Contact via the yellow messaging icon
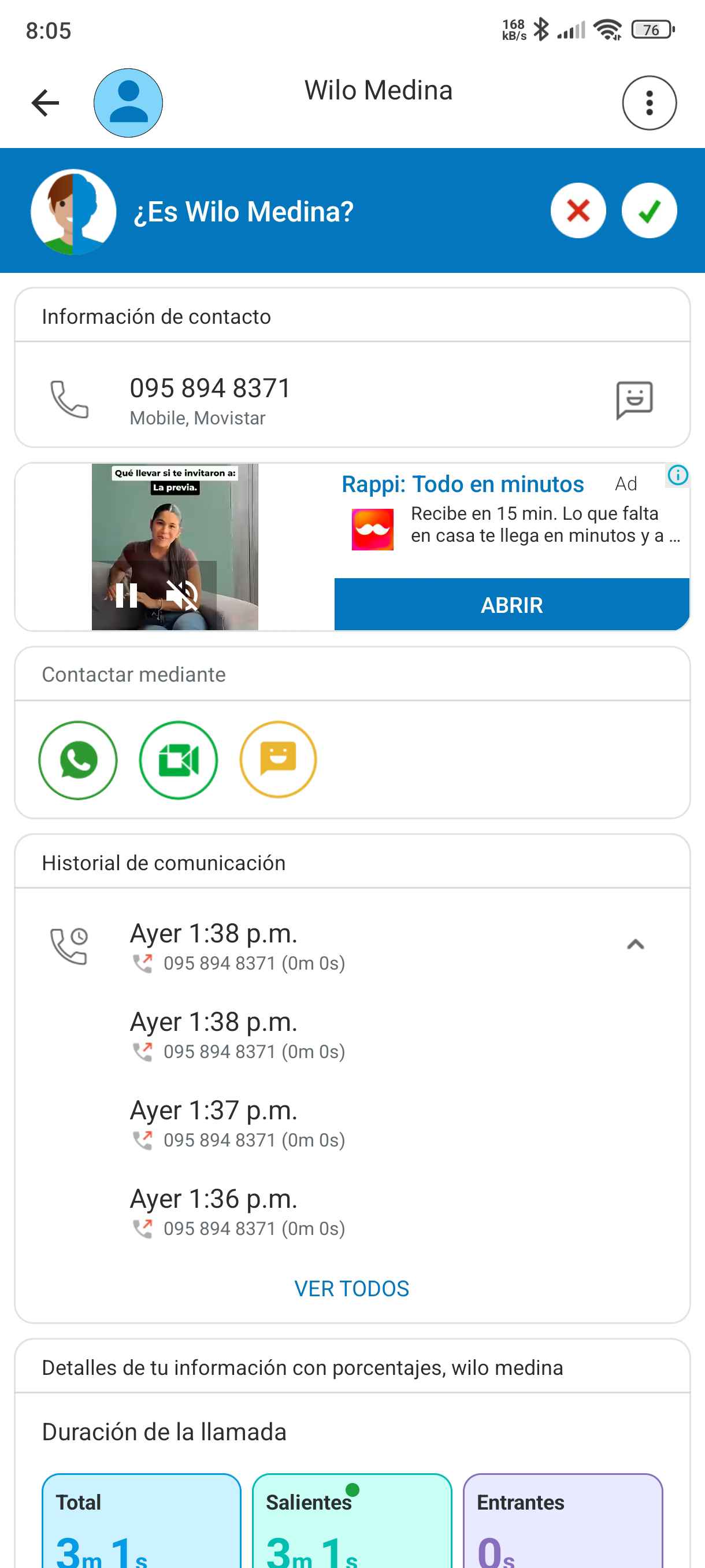 click(278, 760)
